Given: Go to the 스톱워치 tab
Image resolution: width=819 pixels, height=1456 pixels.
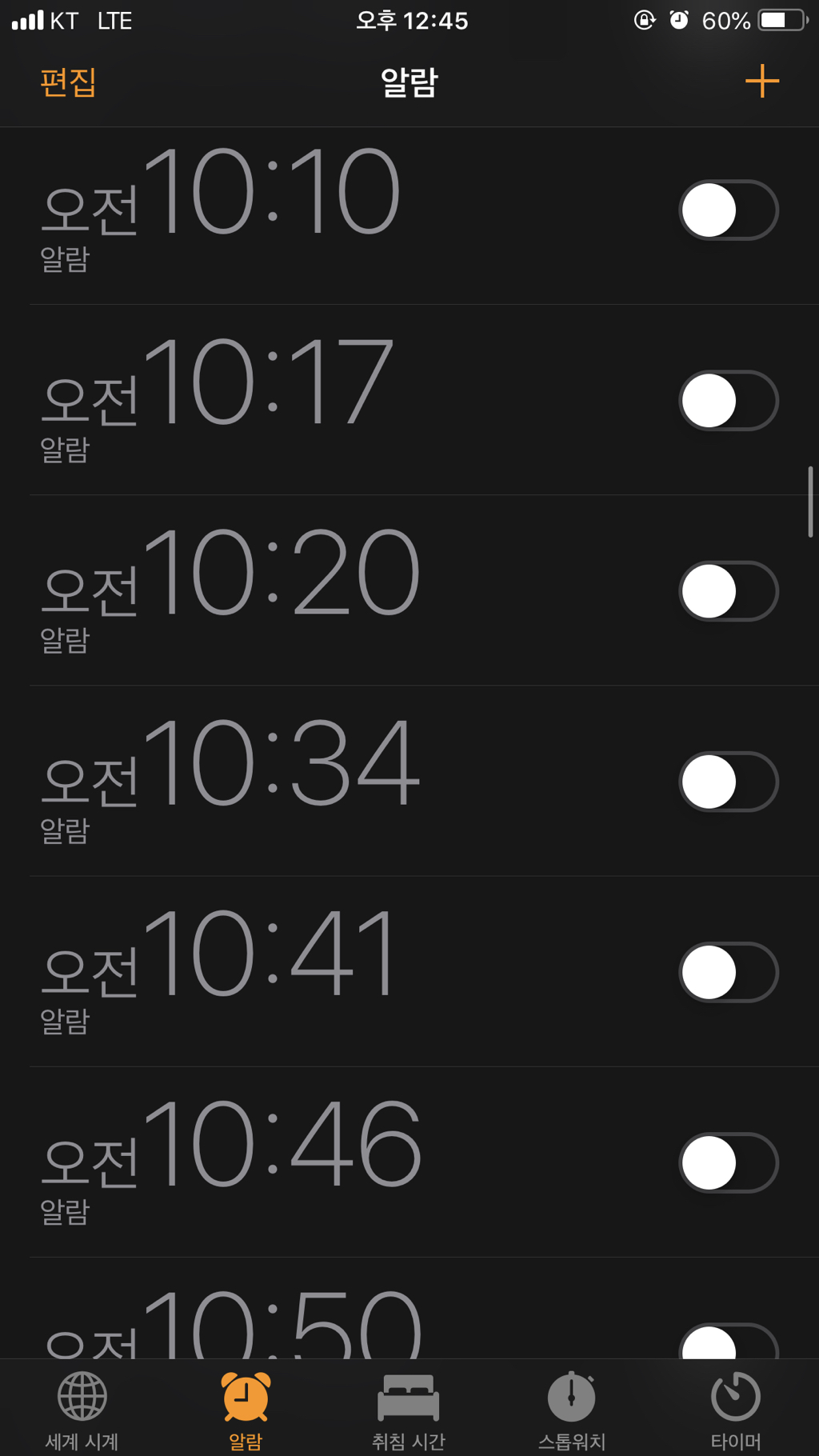Looking at the screenshot, I should tap(572, 1411).
